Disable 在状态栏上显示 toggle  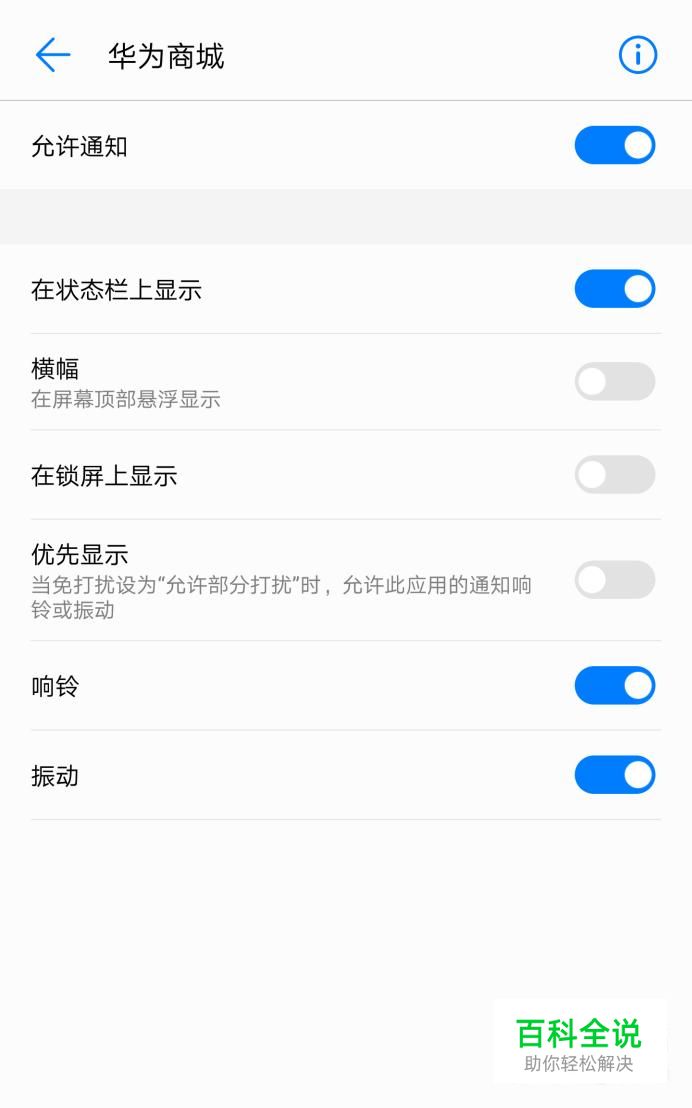click(614, 289)
